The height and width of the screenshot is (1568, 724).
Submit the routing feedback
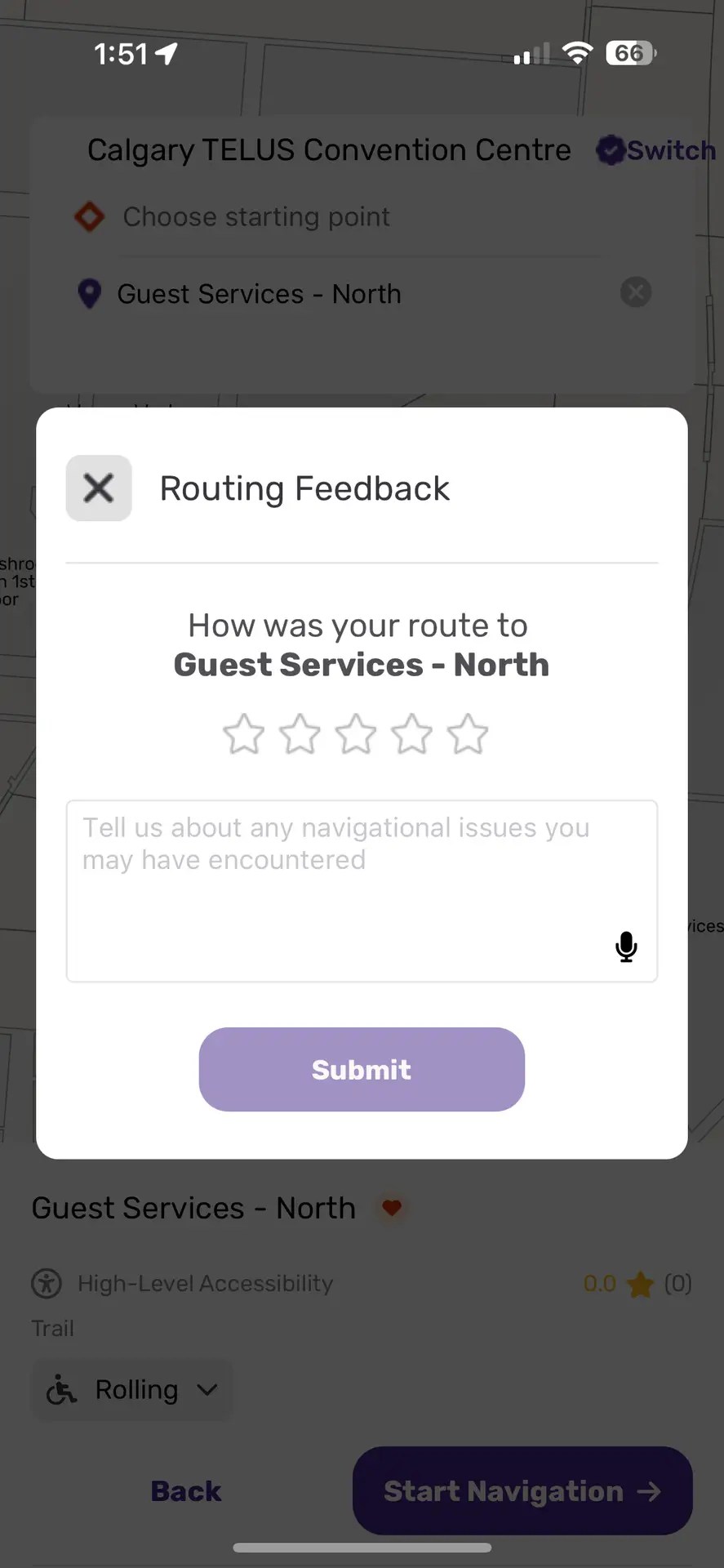click(362, 1069)
